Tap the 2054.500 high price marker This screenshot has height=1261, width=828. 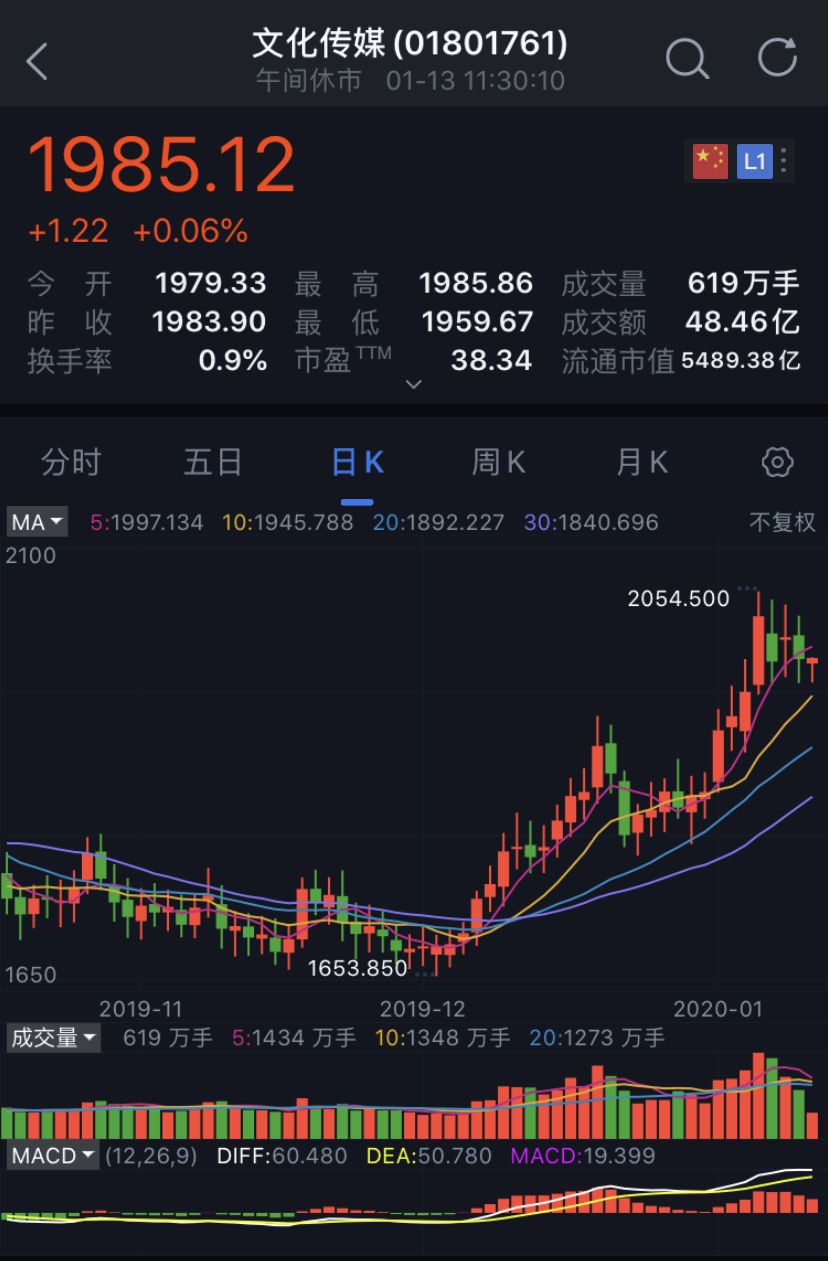click(x=677, y=598)
